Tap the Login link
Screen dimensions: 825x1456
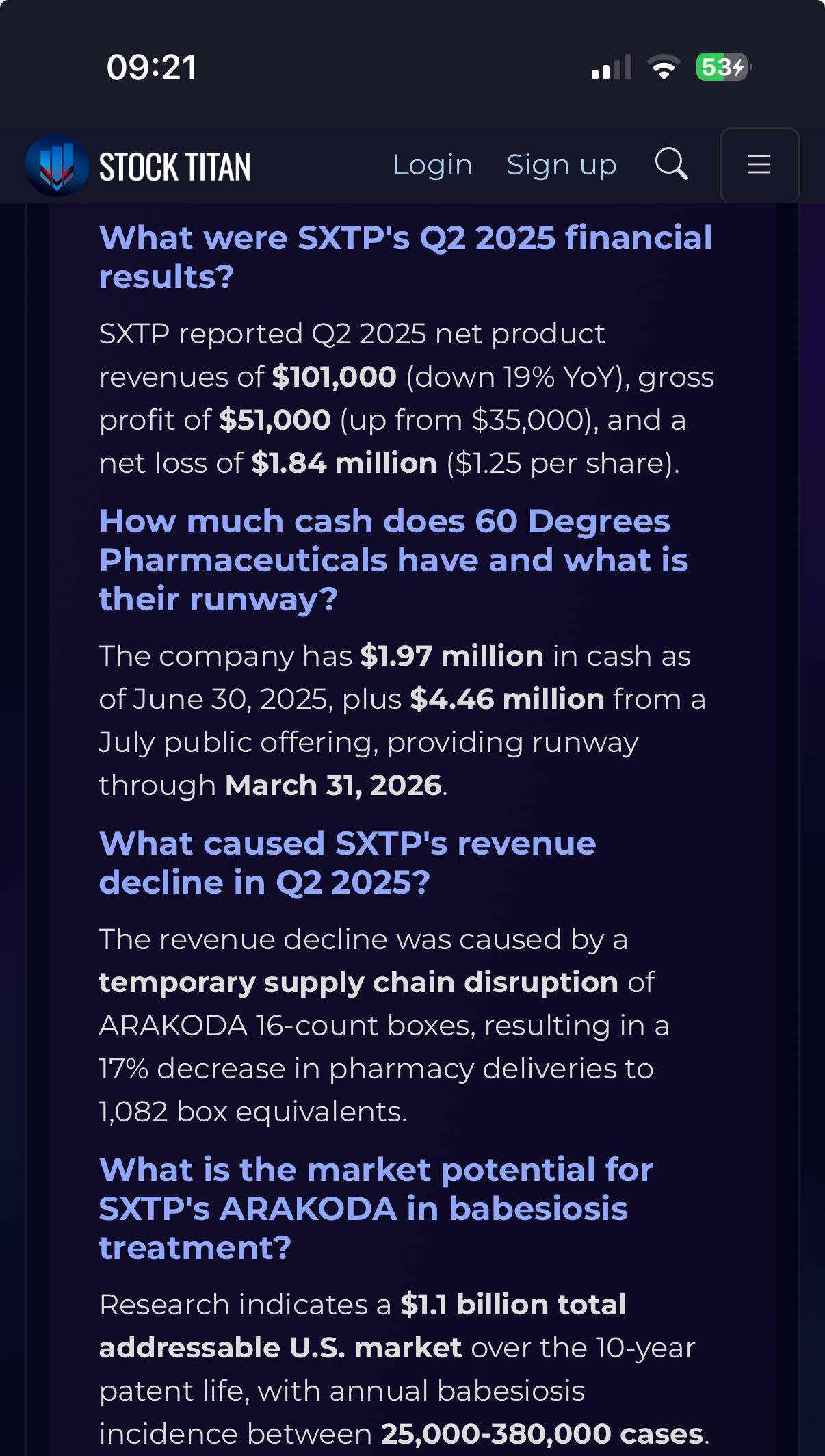432,165
